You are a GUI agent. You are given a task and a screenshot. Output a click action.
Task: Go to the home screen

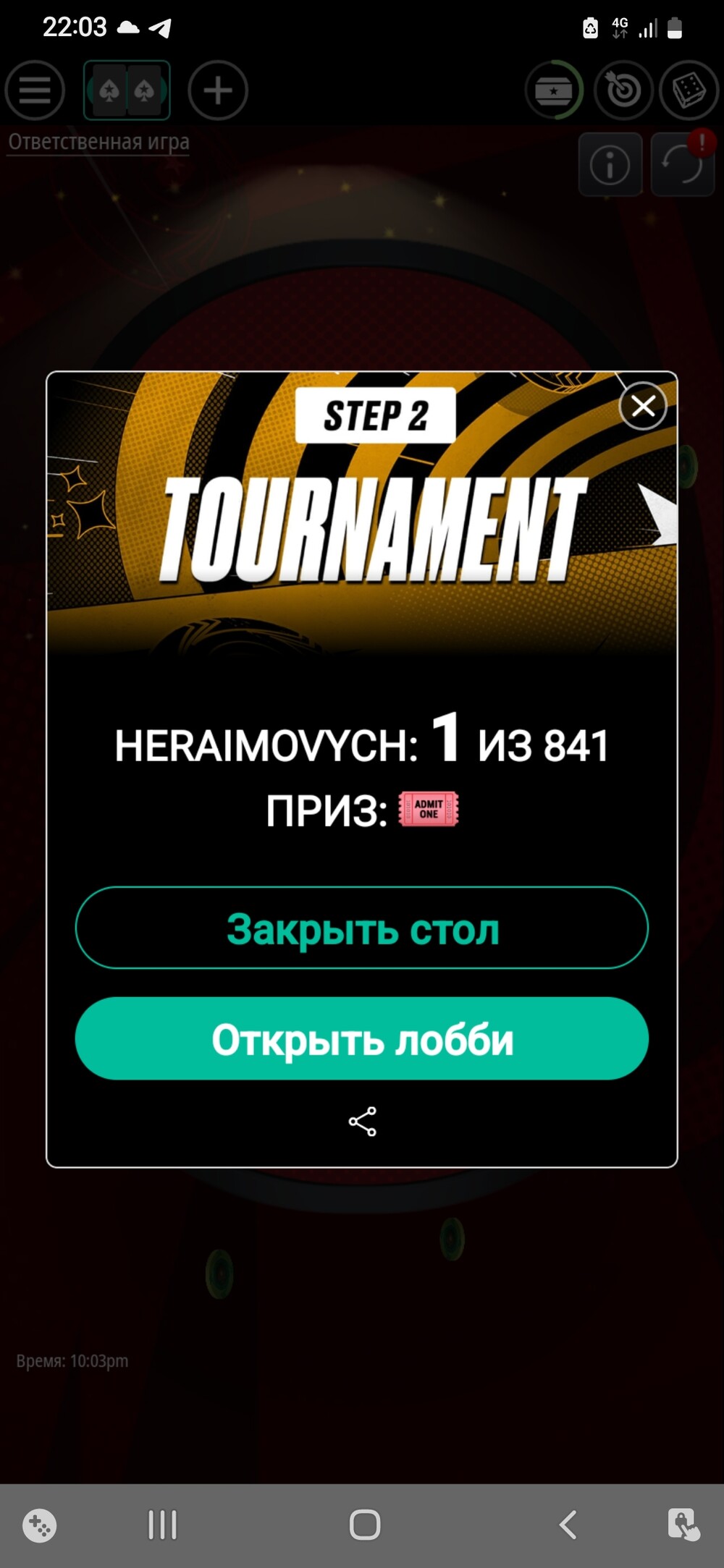(x=365, y=1525)
